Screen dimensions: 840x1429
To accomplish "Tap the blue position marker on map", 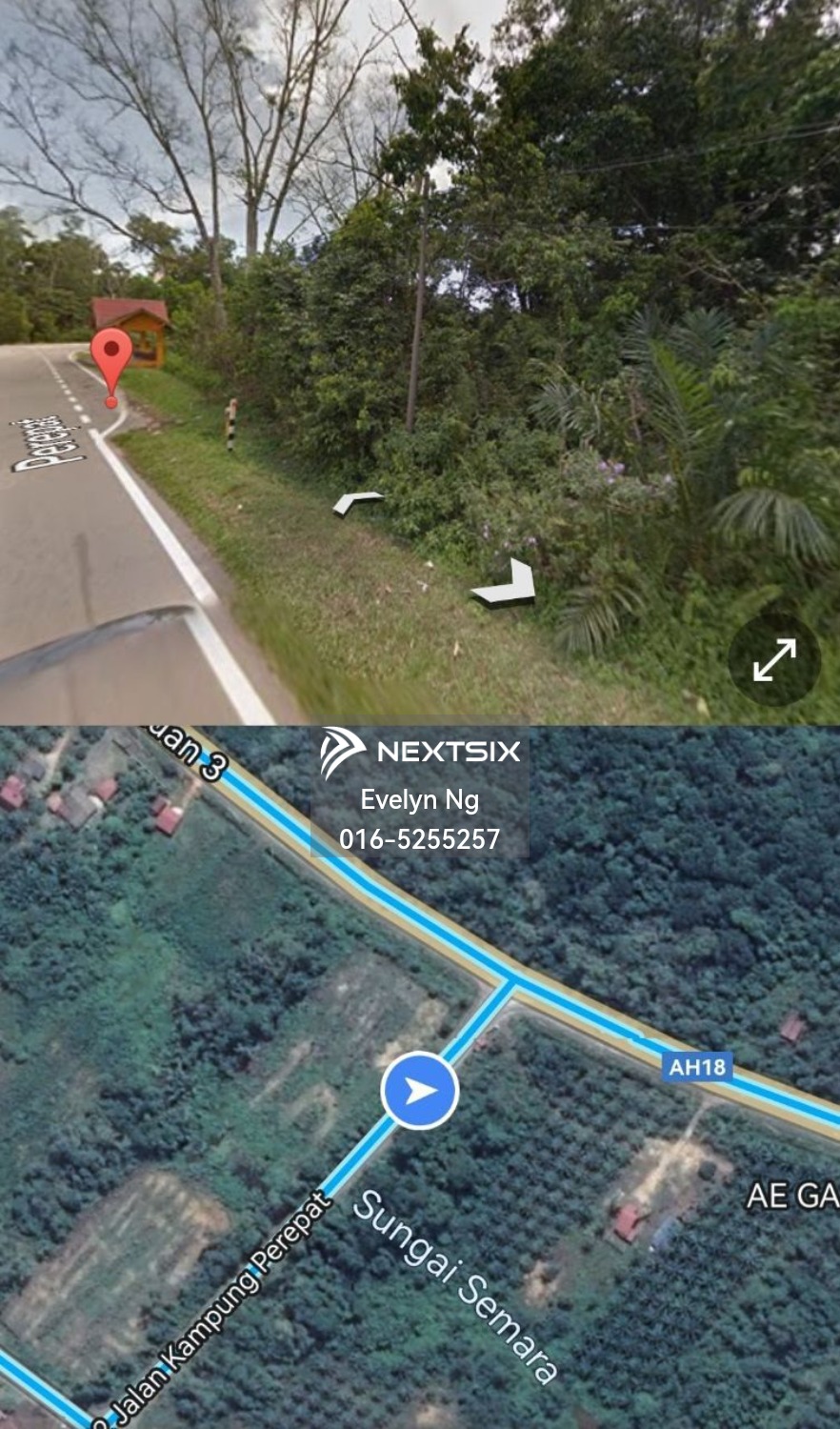I will point(420,1091).
